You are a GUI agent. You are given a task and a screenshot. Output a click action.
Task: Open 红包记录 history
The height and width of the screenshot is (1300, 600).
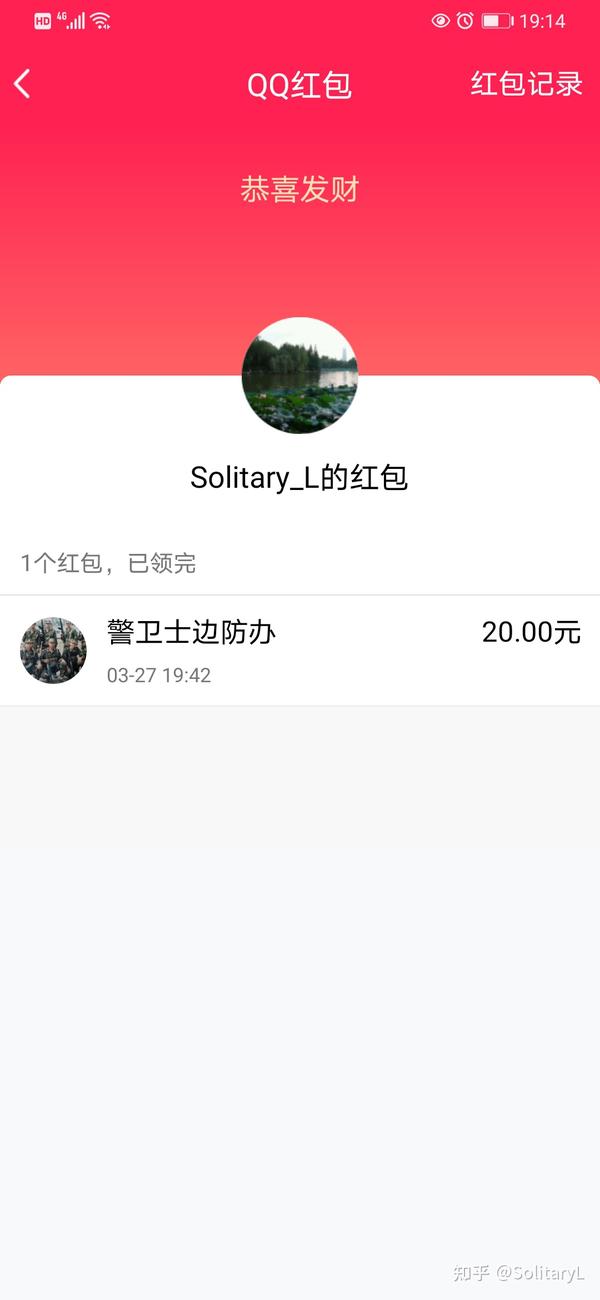(526, 84)
